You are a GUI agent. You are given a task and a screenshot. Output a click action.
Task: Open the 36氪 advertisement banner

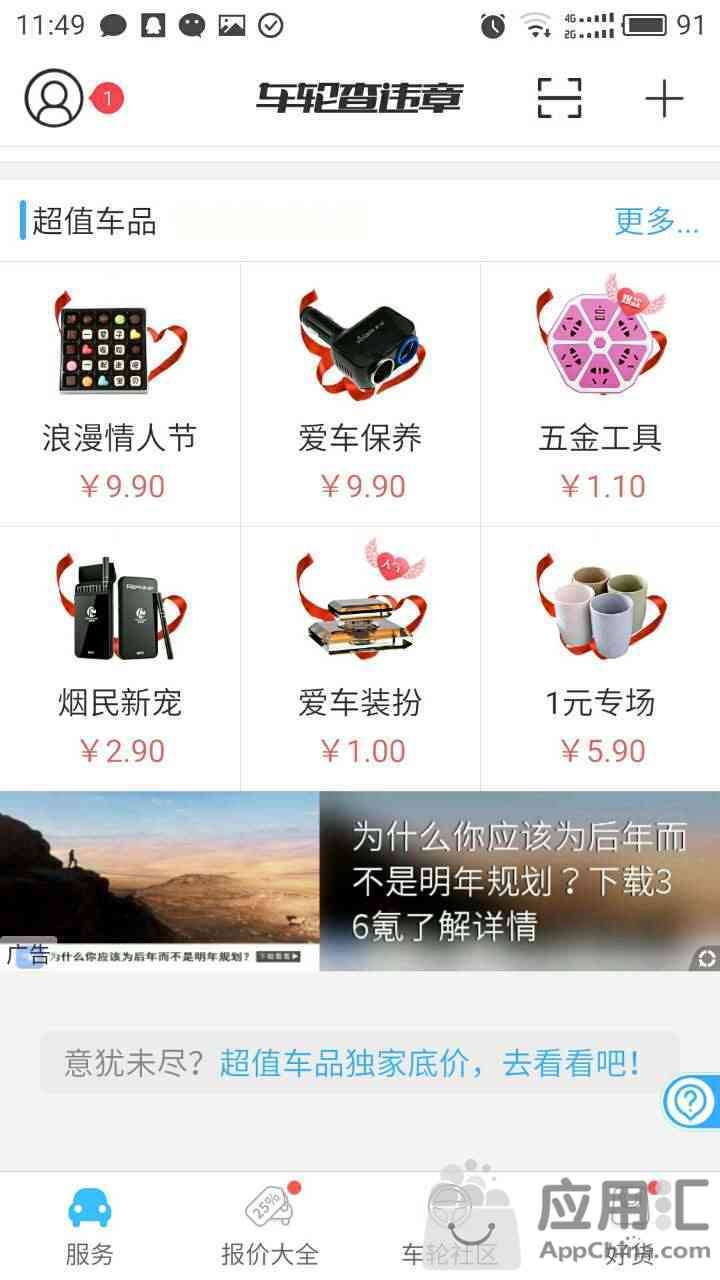coord(360,880)
